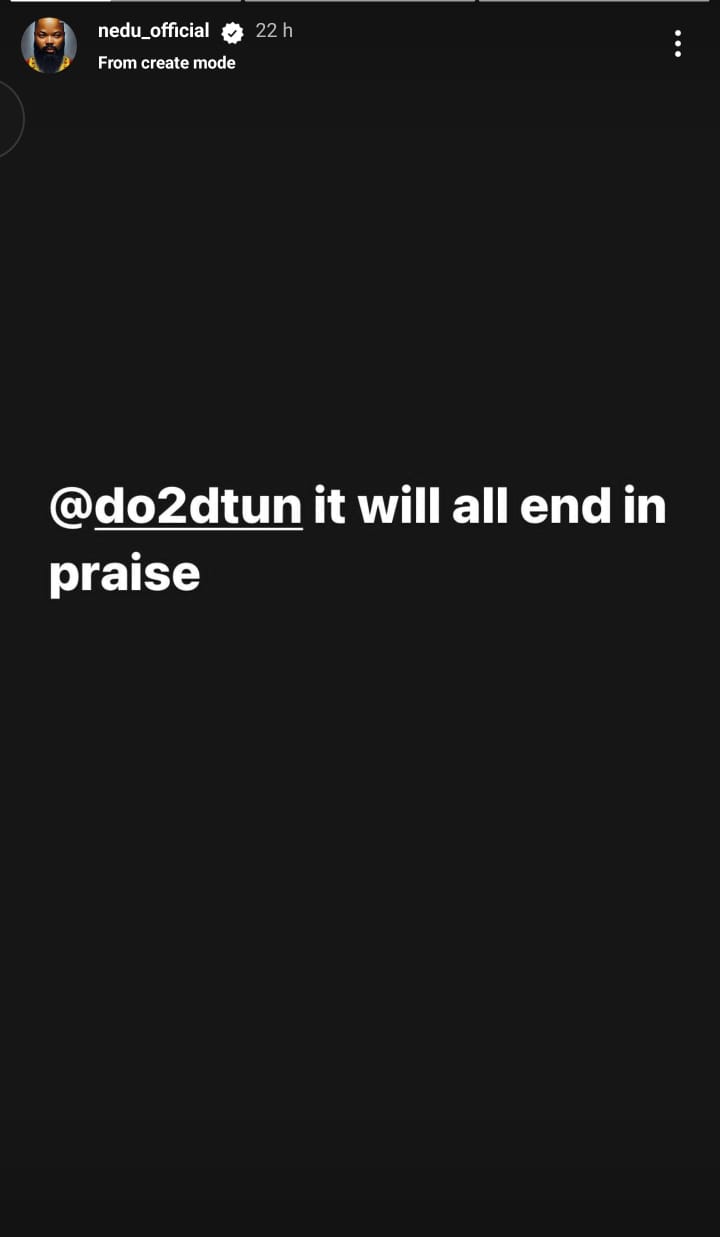720x1237 pixels.
Task: Open the three-dot story options menu
Action: coord(678,43)
